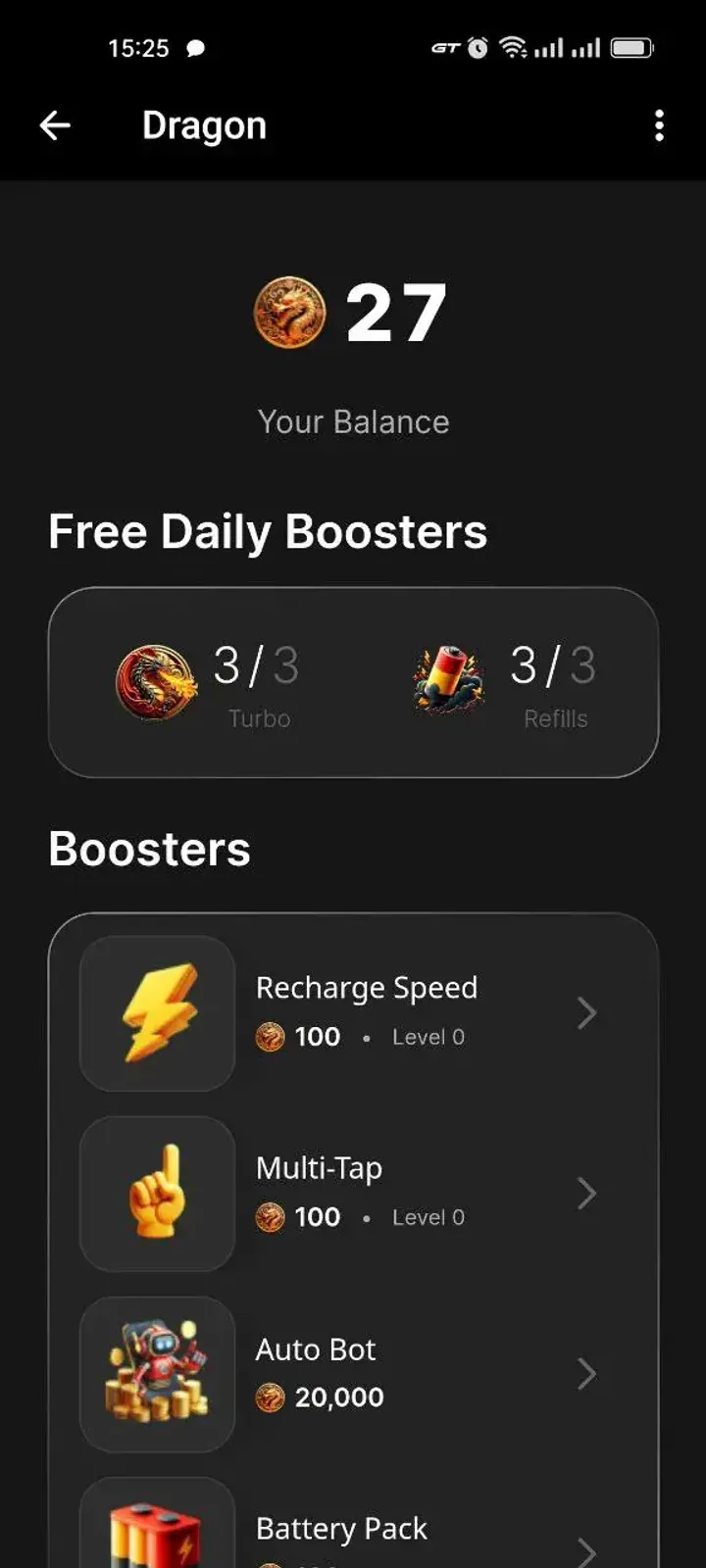Open the Recharge Speed booster details
Image resolution: width=706 pixels, height=1568 pixels.
click(586, 1014)
